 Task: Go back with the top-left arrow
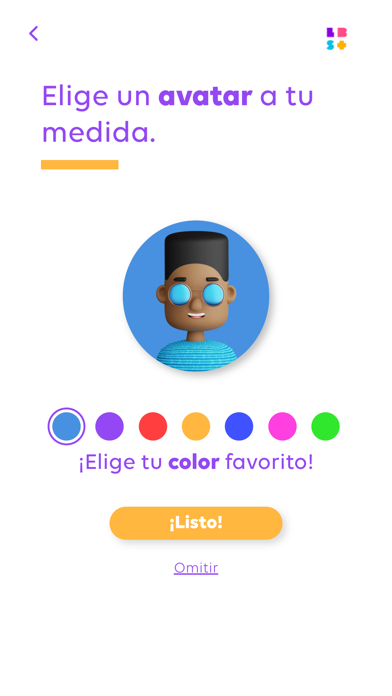point(34,33)
